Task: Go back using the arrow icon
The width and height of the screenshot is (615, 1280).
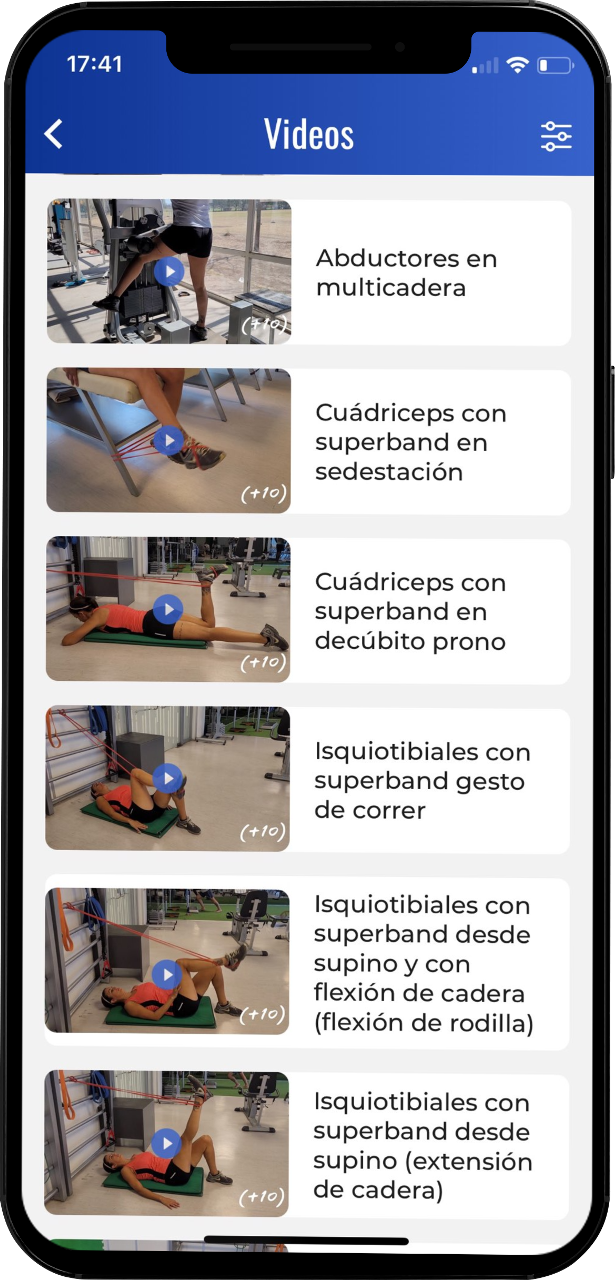Action: (54, 134)
